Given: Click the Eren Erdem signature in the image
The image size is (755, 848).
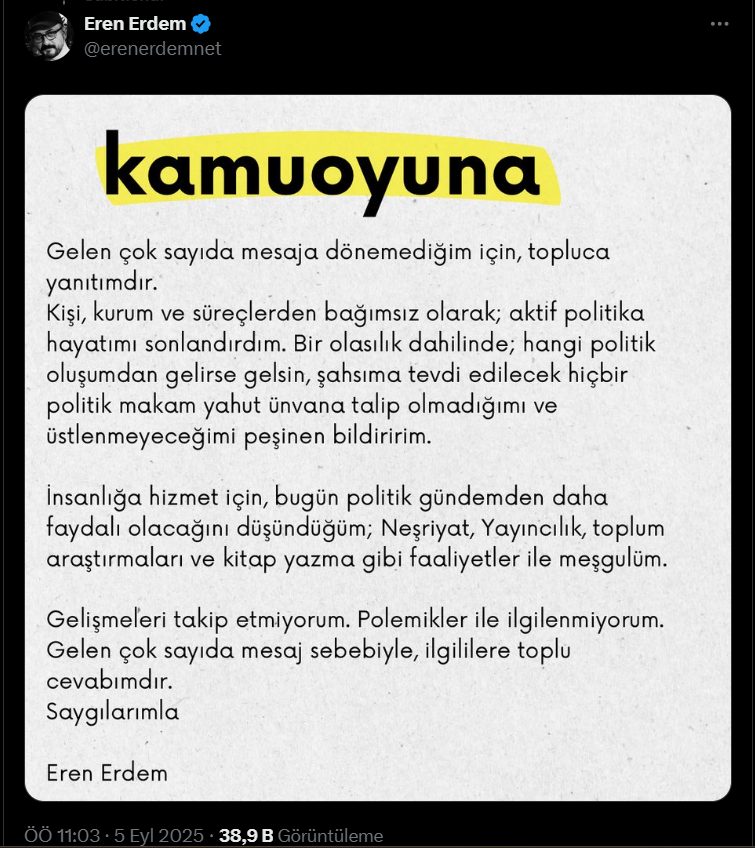Looking at the screenshot, I should (107, 773).
